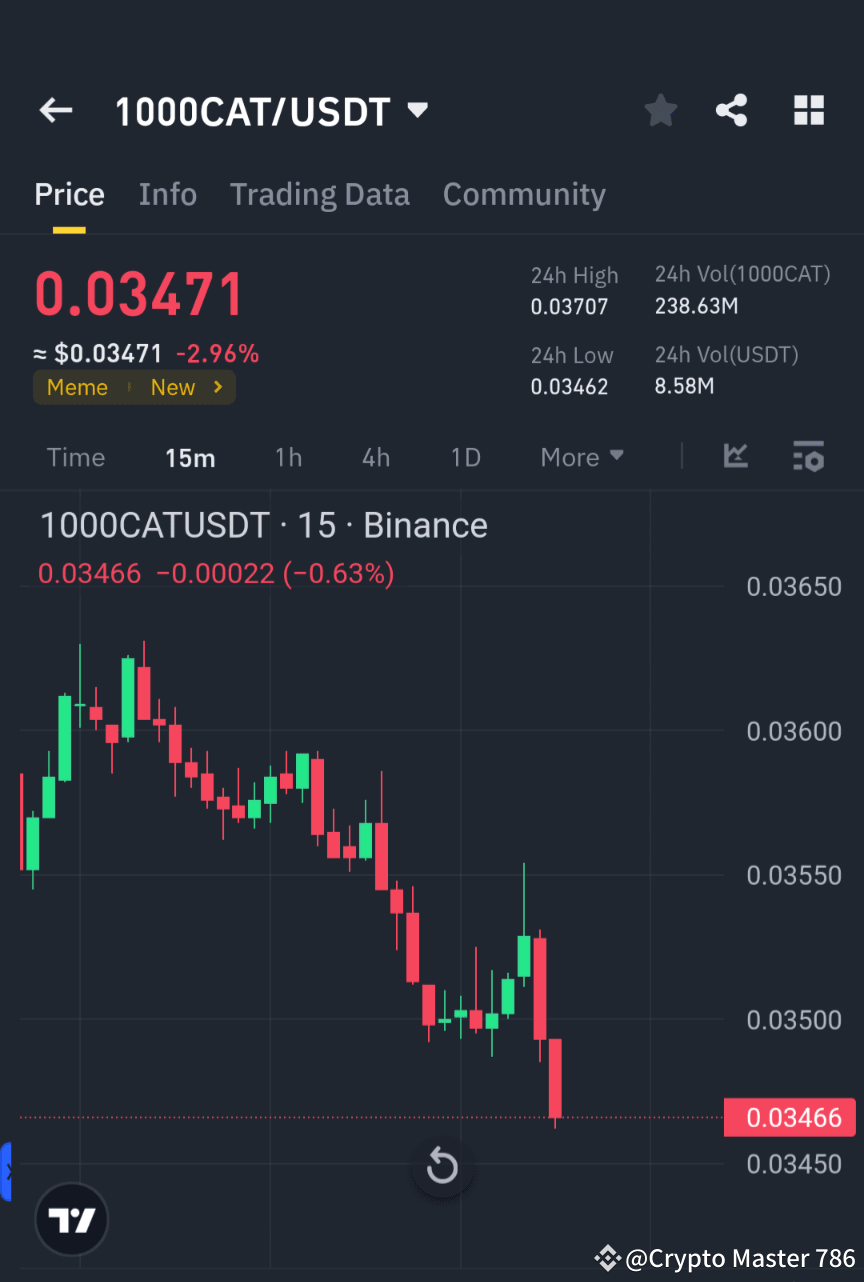Open the chart settings icon
This screenshot has height=1282, width=864.
point(808,457)
